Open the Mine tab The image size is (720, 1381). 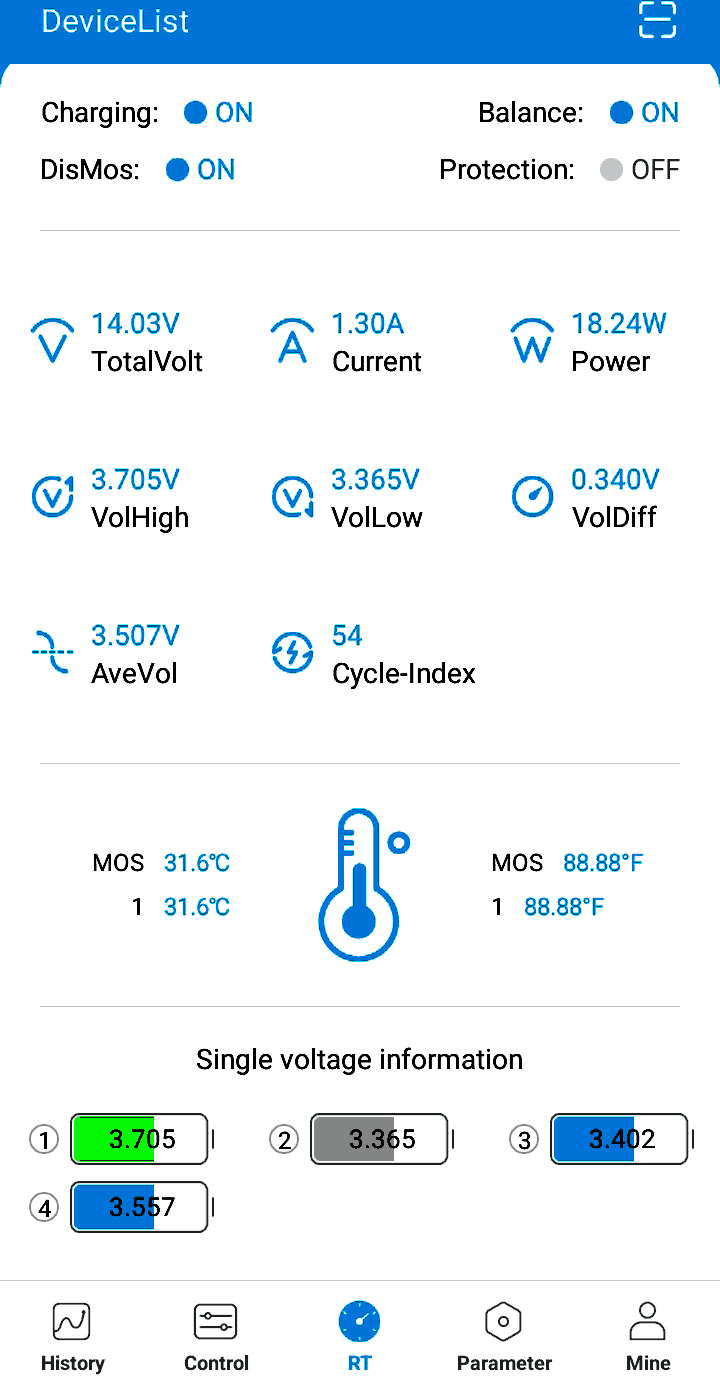[648, 1336]
